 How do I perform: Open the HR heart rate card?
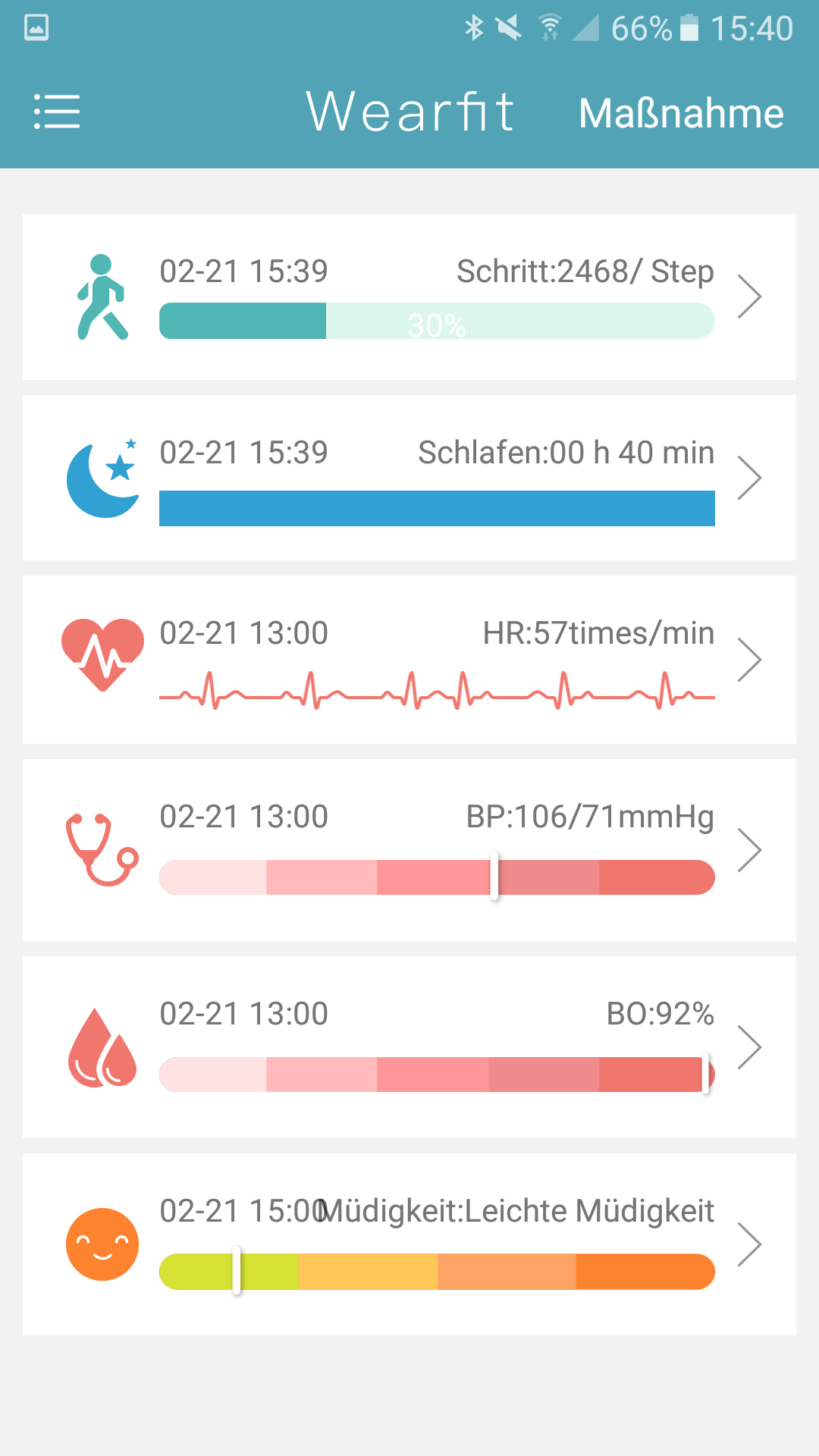tap(409, 660)
